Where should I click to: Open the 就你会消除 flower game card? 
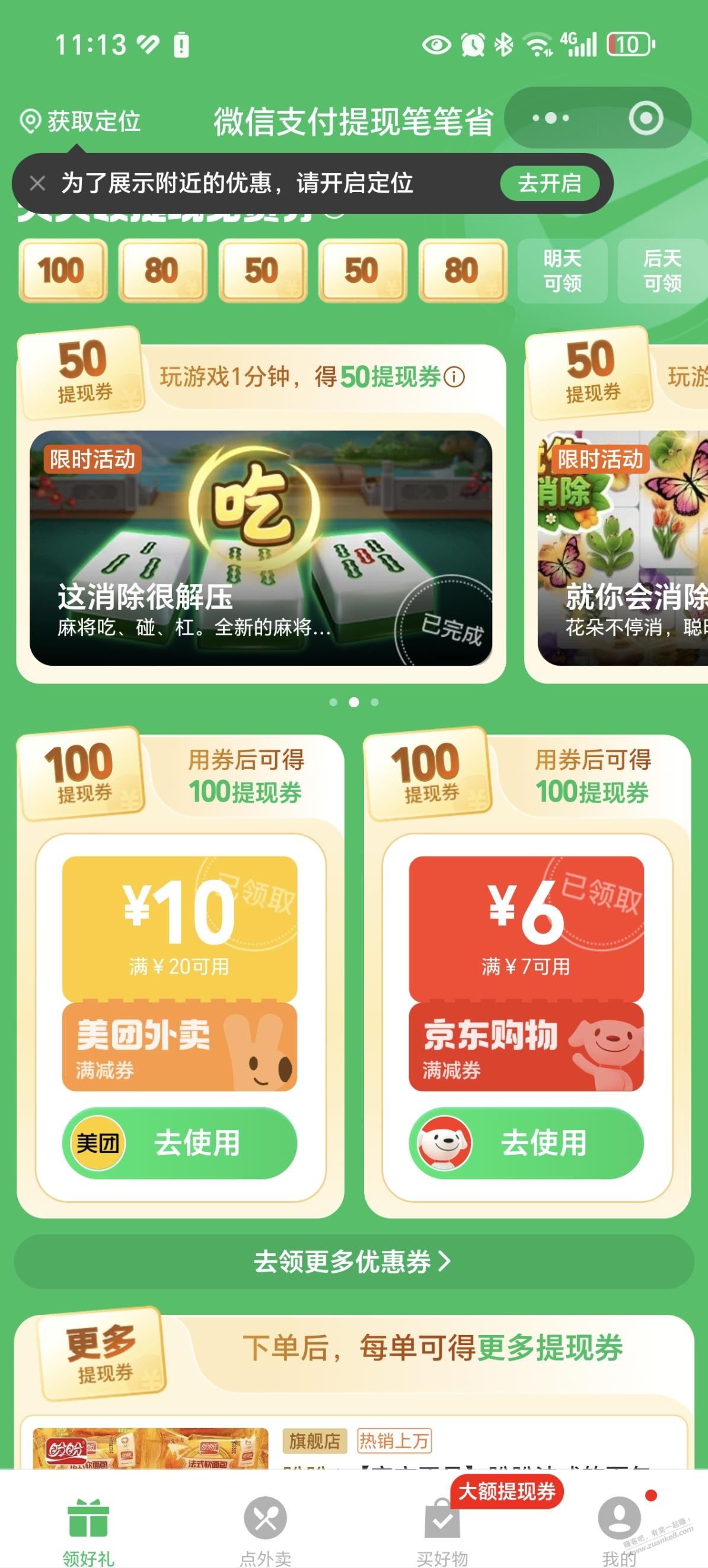coord(622,548)
